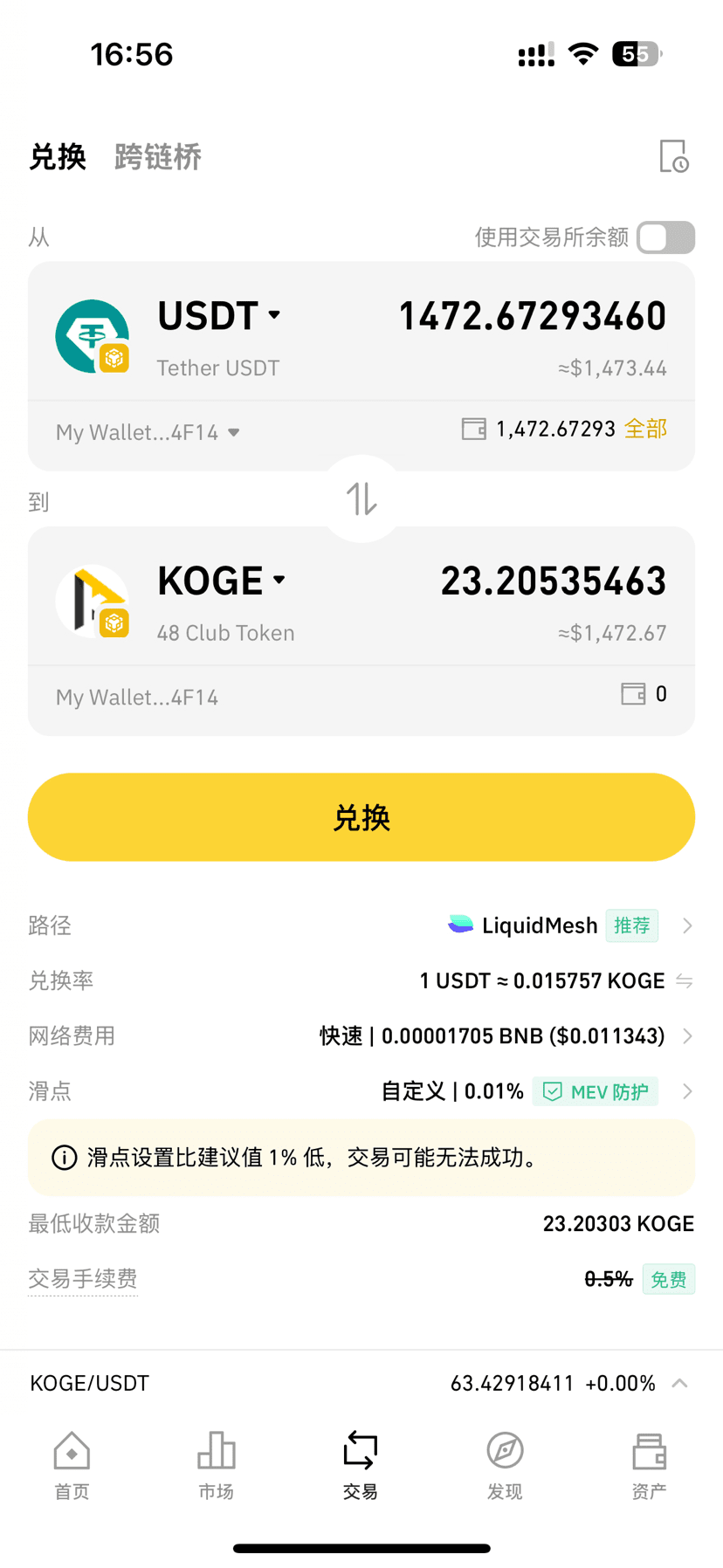Open the USDT token selector
The height and width of the screenshot is (1568, 723).
pos(219,316)
